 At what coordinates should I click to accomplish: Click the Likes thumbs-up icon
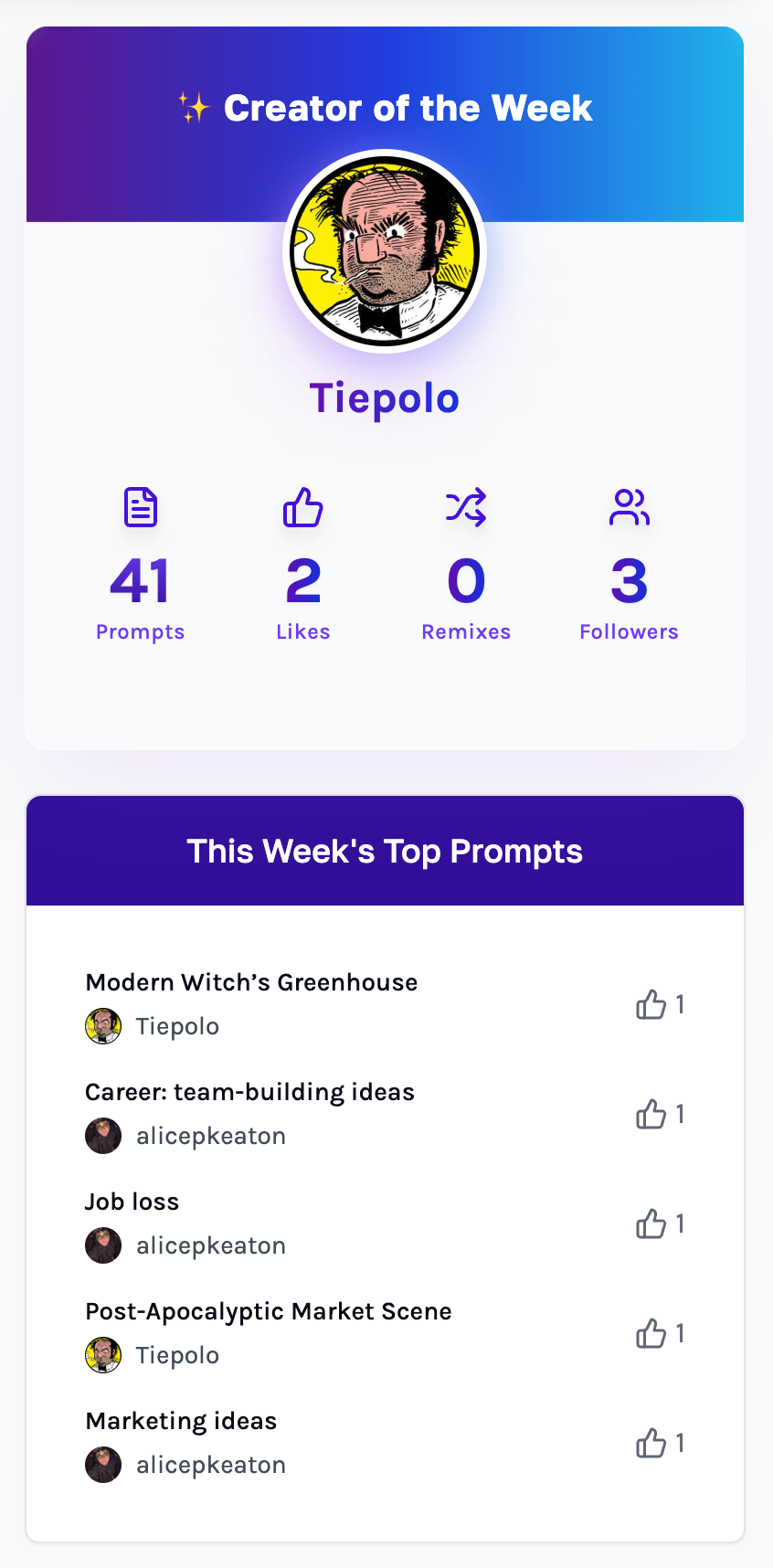[x=302, y=508]
